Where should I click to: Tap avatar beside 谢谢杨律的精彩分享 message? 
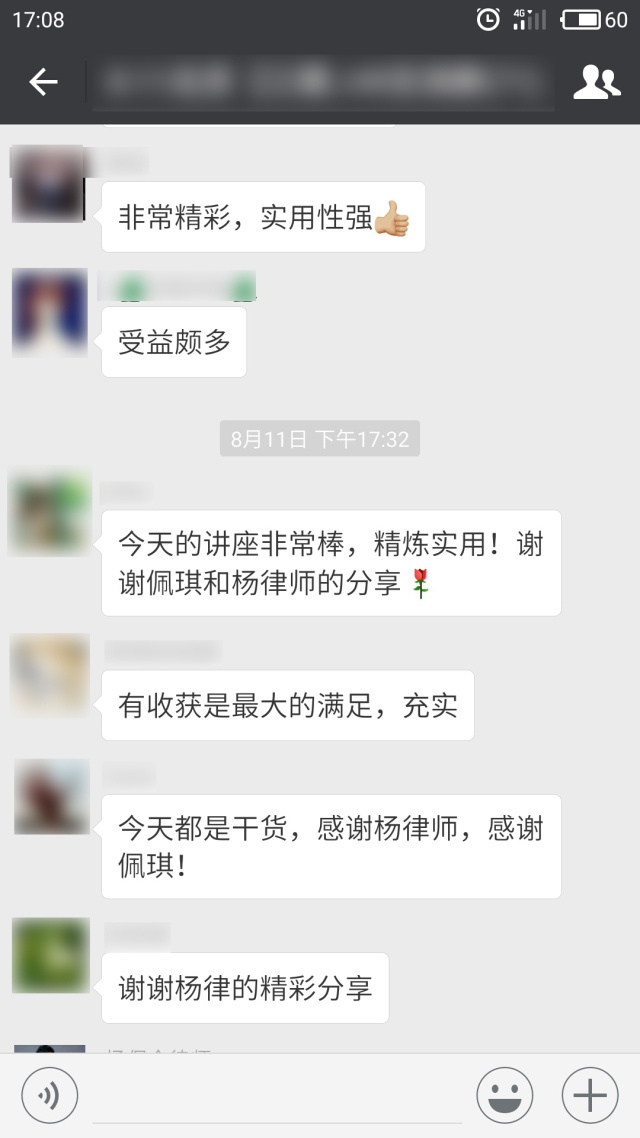pyautogui.click(x=50, y=956)
